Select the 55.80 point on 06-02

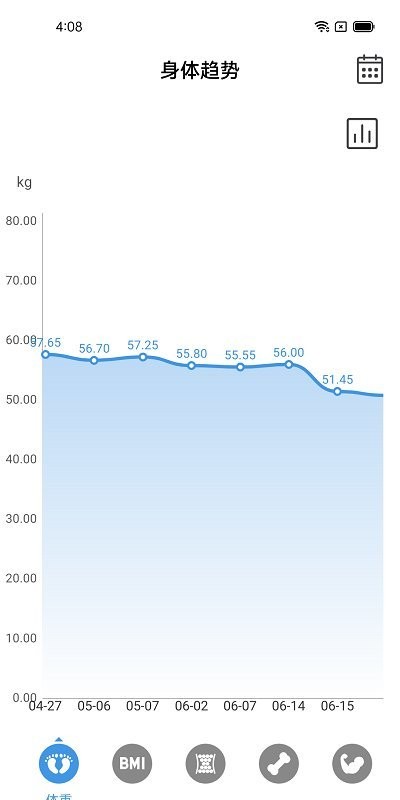click(191, 365)
